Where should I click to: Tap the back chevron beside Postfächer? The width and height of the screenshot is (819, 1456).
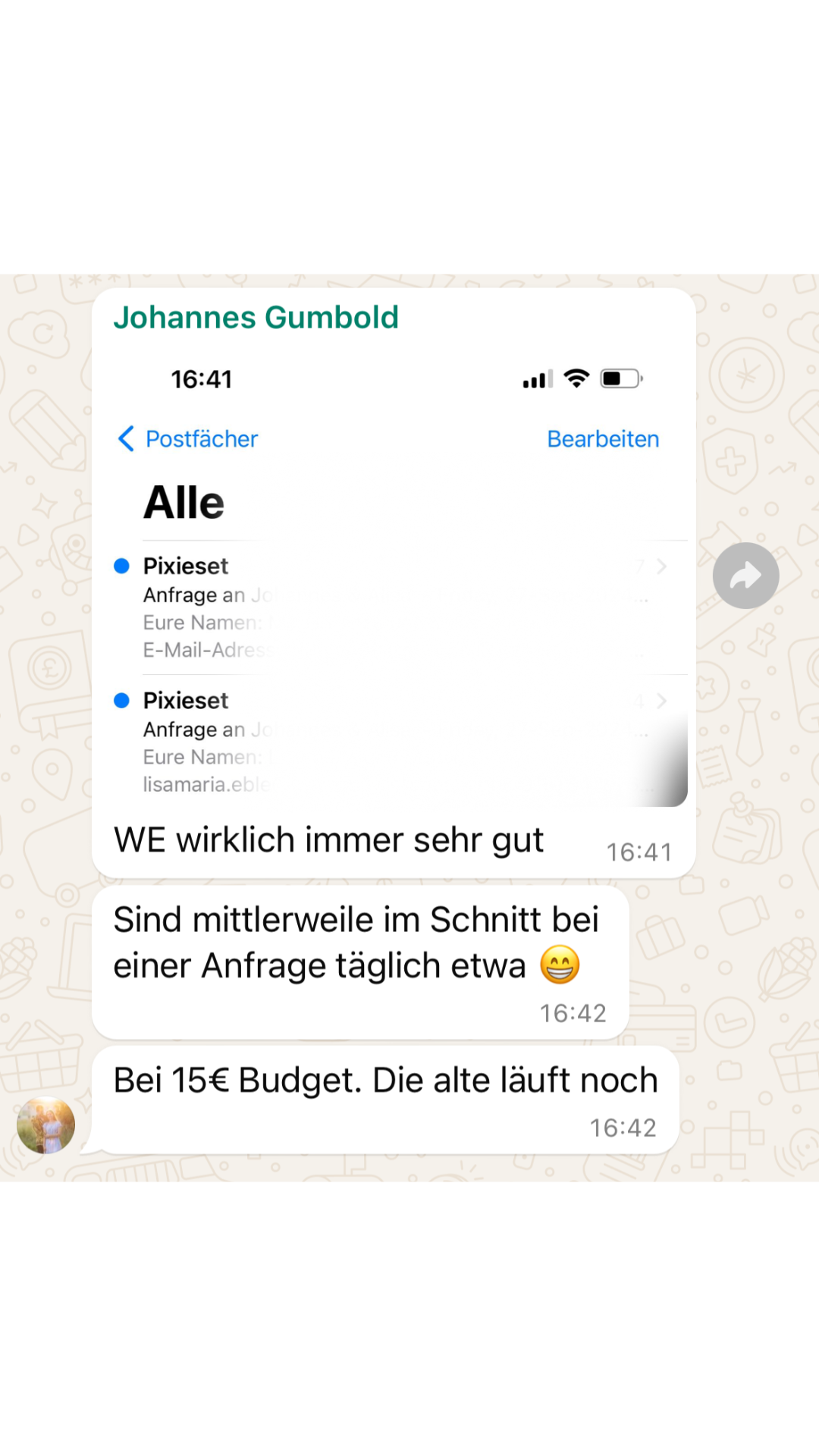click(x=126, y=439)
